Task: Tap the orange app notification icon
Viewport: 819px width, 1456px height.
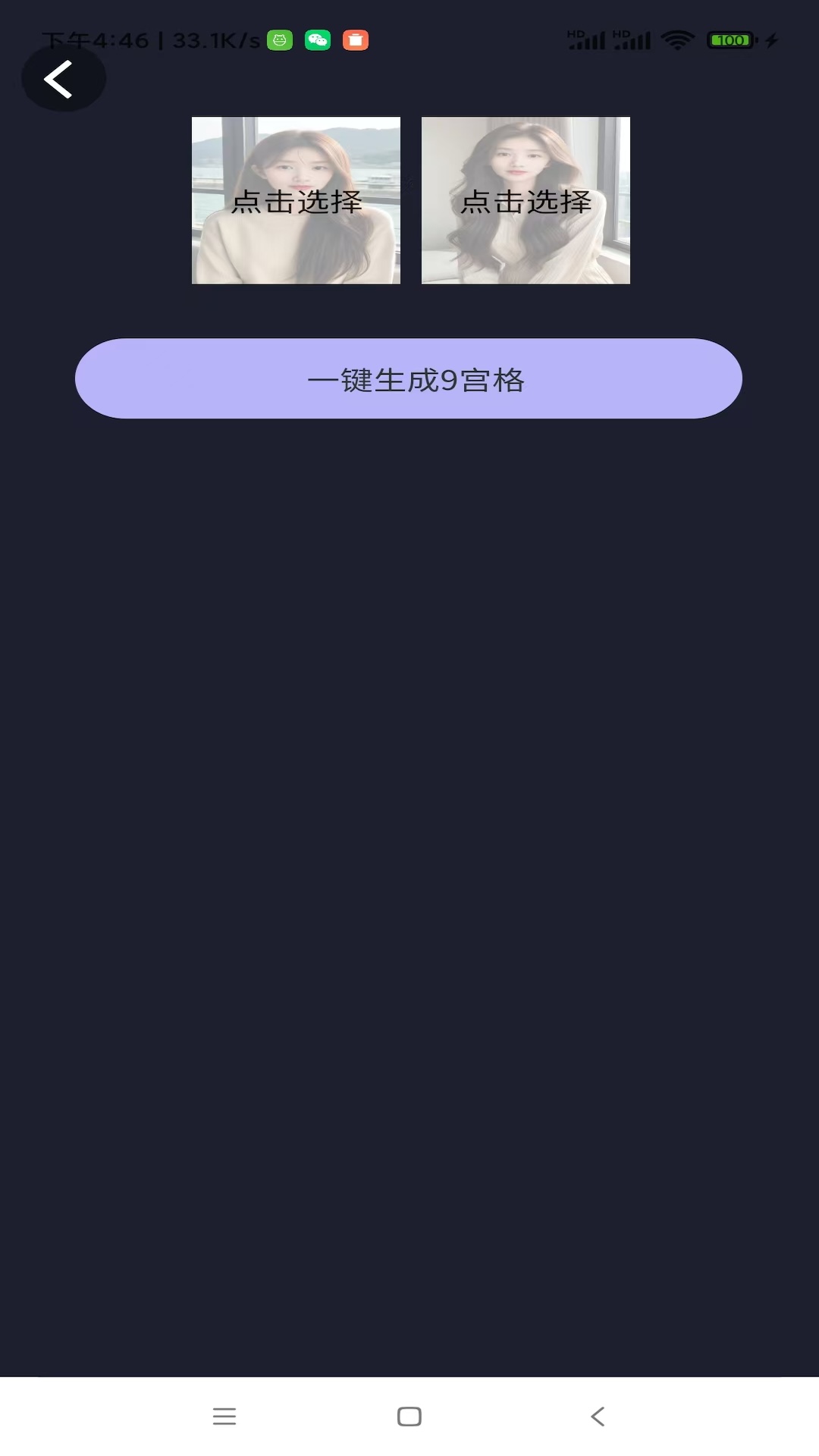Action: [x=355, y=39]
